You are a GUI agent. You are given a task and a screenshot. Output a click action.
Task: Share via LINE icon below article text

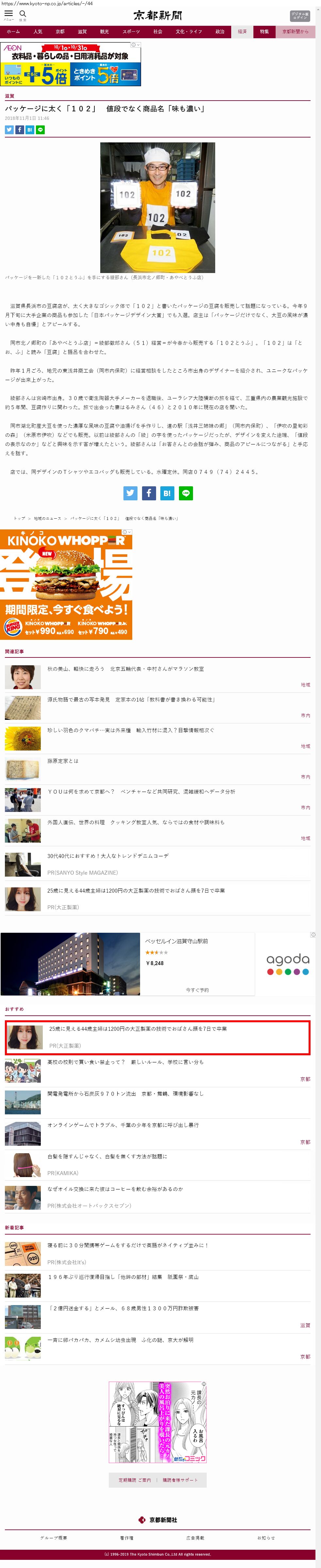pyautogui.click(x=186, y=493)
